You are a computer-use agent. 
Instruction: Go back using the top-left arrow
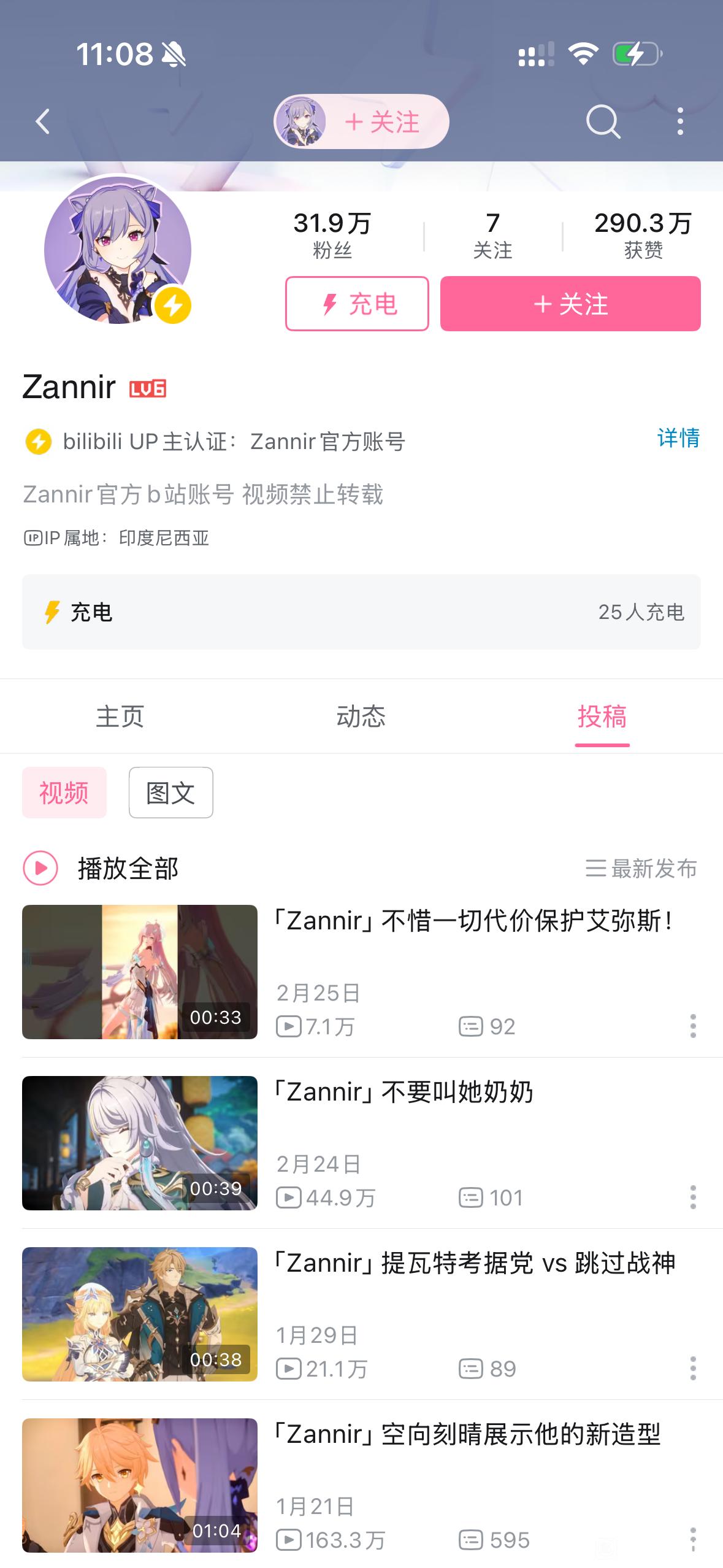[42, 121]
